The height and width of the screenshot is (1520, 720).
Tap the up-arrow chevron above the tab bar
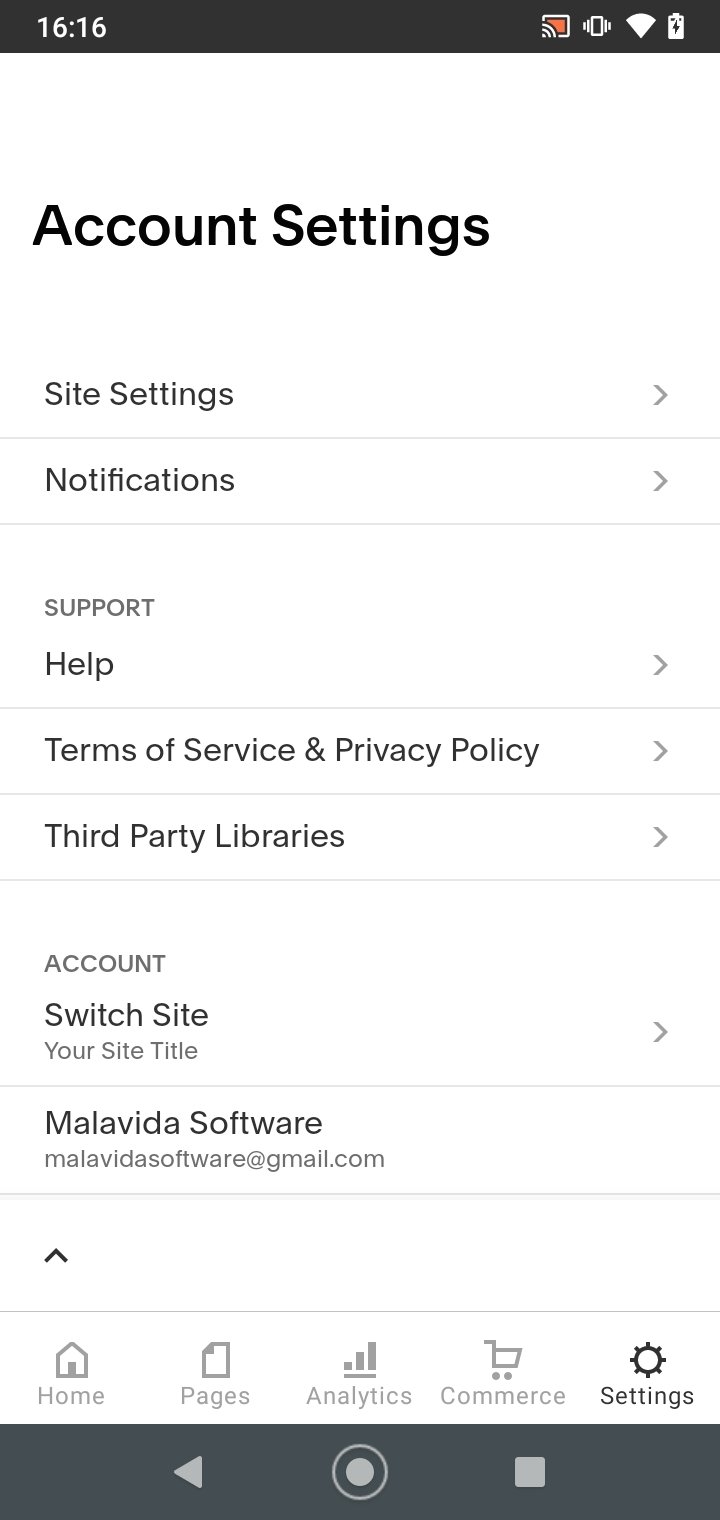(x=56, y=1256)
